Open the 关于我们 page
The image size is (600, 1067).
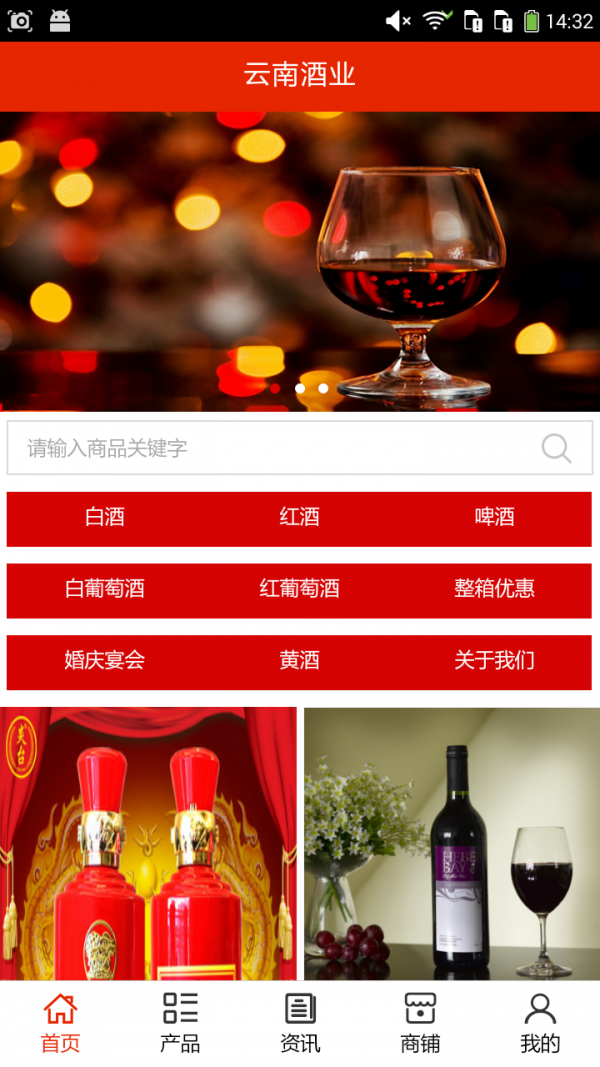click(494, 661)
